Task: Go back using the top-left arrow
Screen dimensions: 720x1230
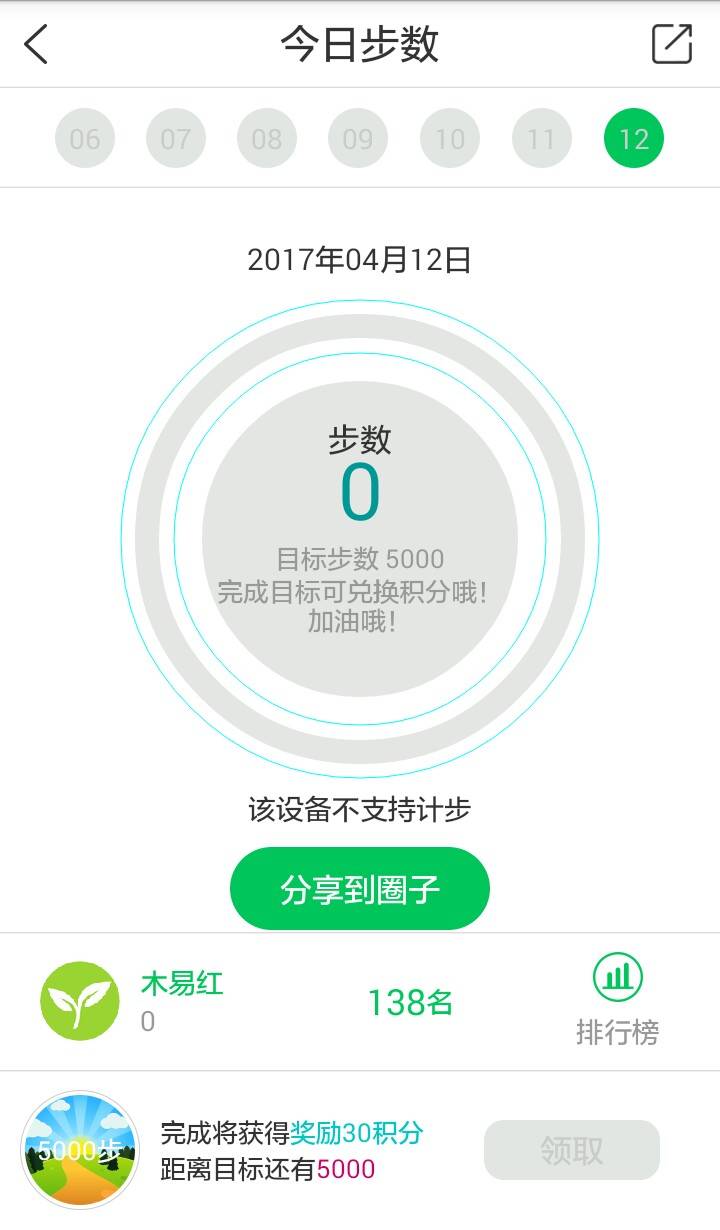Action: 37,45
